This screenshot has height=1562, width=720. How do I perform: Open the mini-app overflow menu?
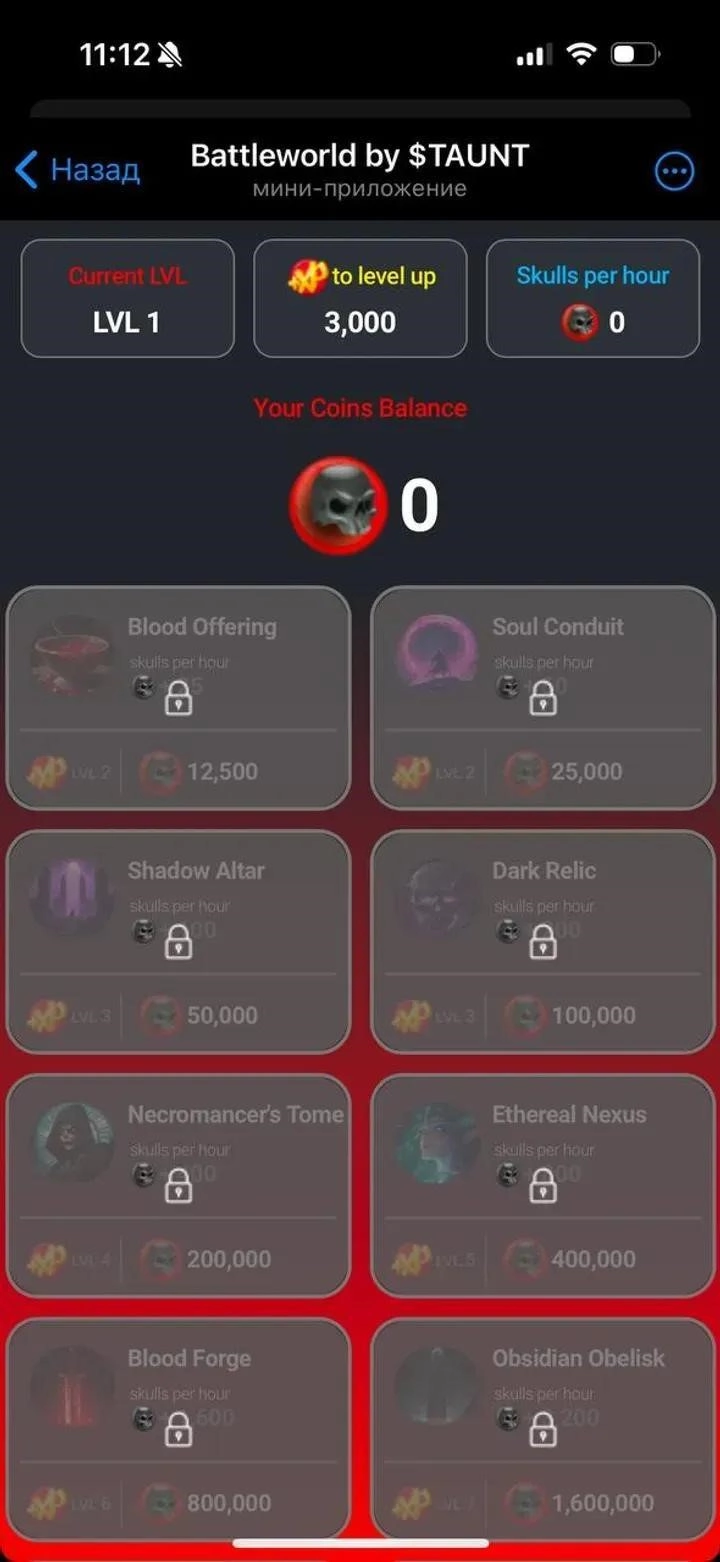coord(673,171)
